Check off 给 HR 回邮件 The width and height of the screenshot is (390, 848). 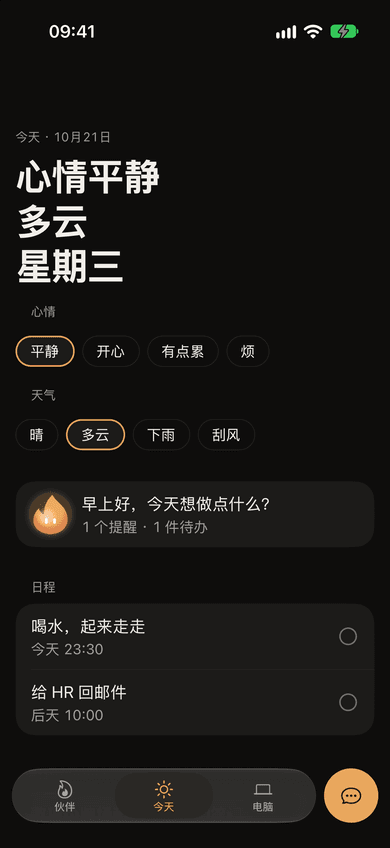click(348, 703)
